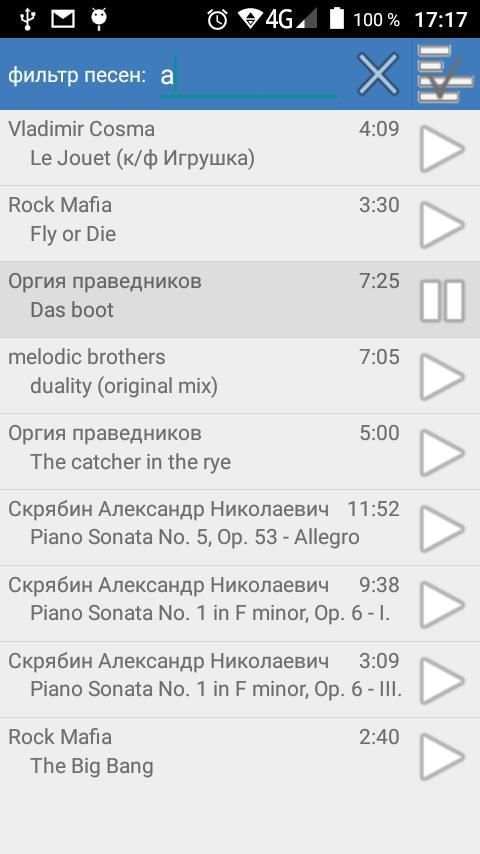This screenshot has width=480, height=854.
Task: Open the playlist selection icon
Action: (445, 74)
